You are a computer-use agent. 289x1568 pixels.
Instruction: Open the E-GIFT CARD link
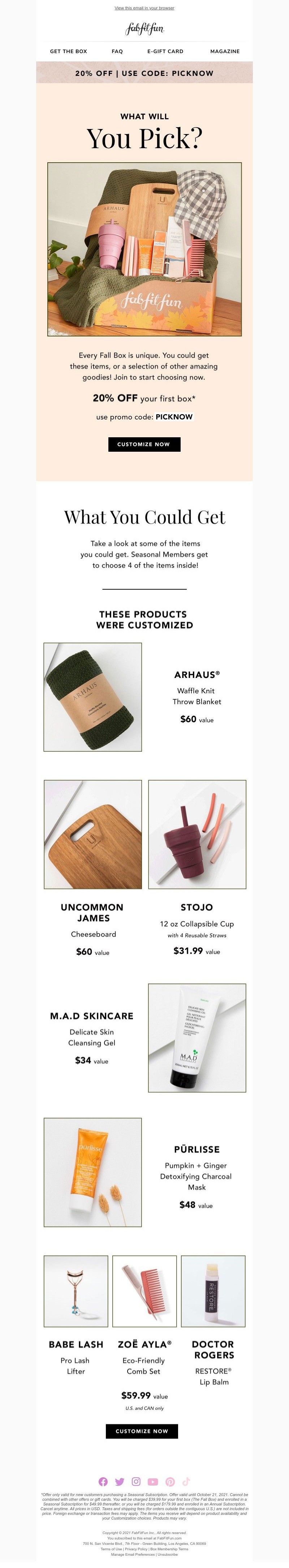point(165,52)
